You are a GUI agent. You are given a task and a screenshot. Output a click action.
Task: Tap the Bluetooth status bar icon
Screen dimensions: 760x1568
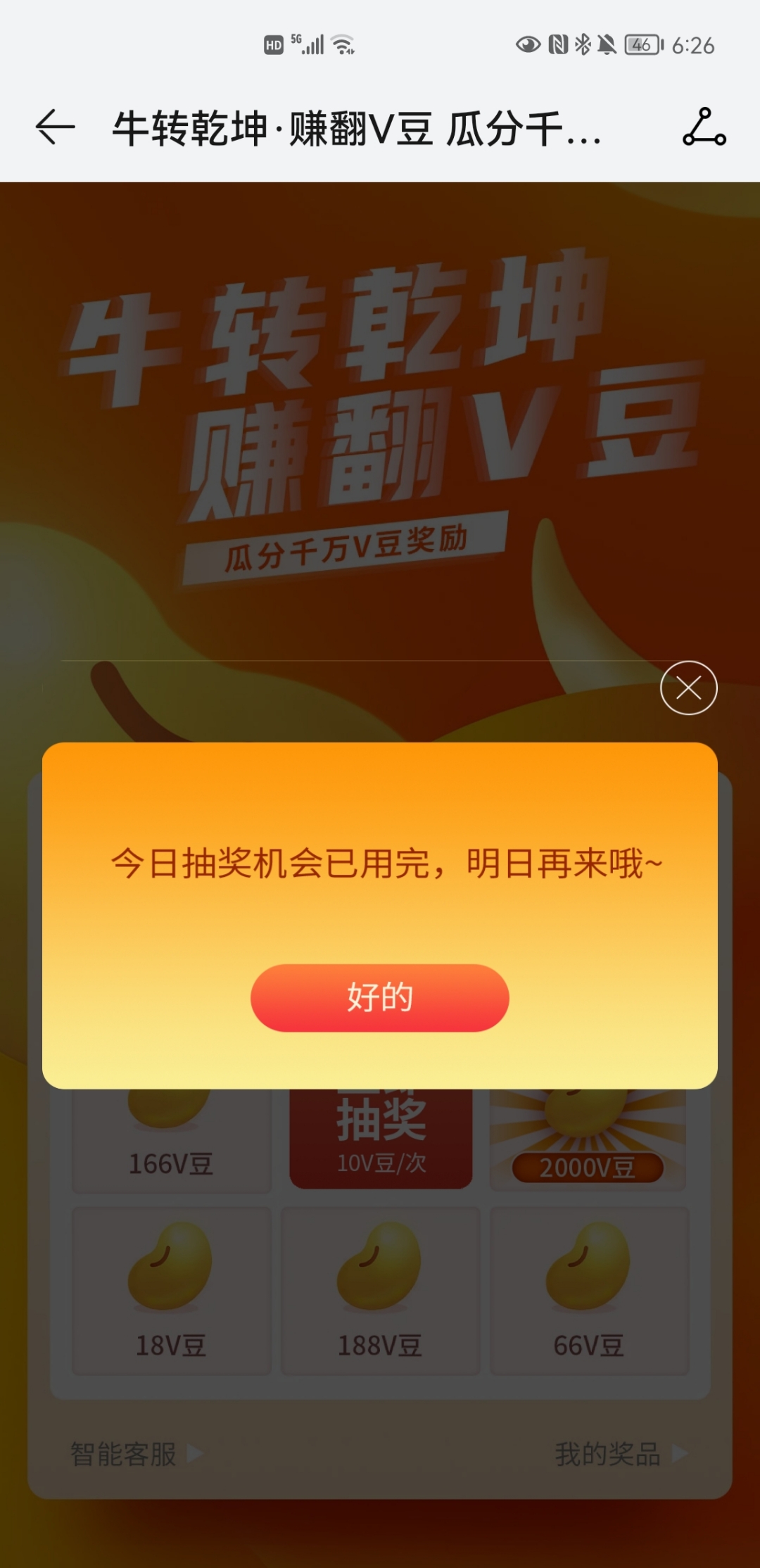click(583, 42)
